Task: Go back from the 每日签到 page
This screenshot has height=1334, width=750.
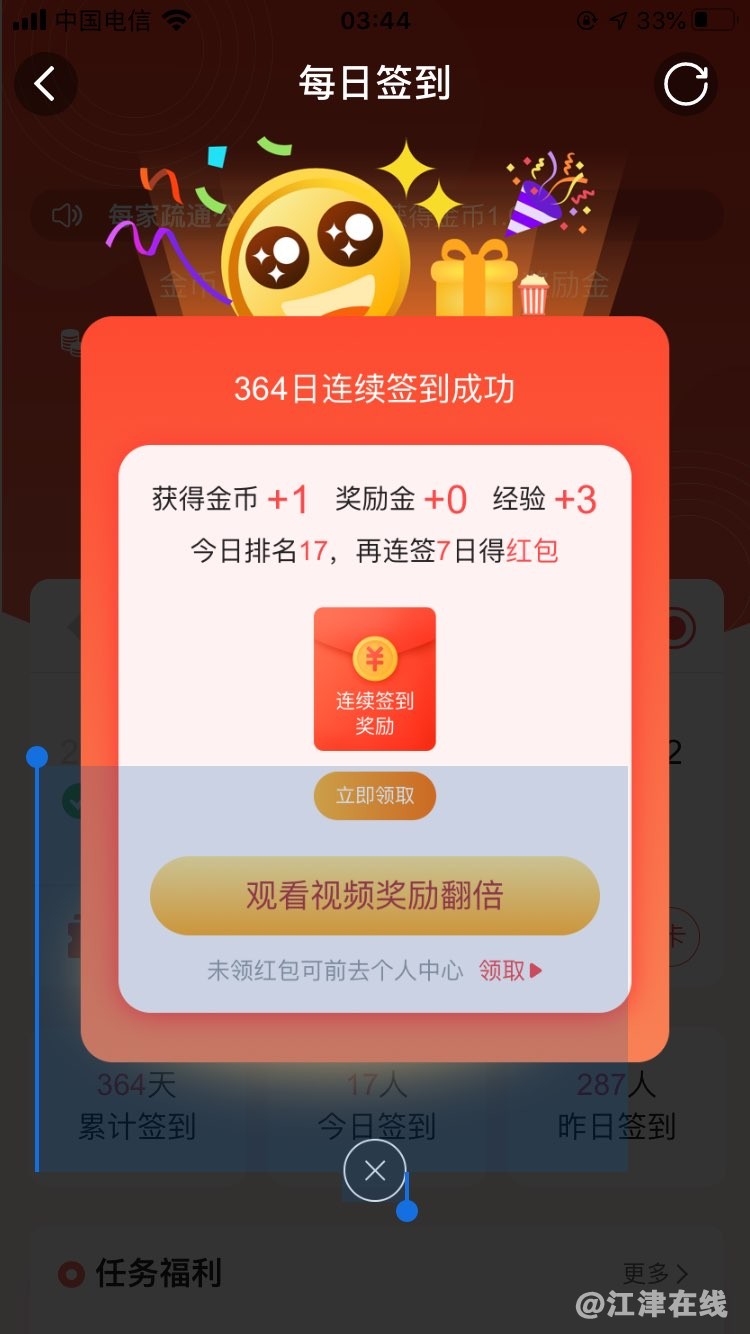Action: 45,84
